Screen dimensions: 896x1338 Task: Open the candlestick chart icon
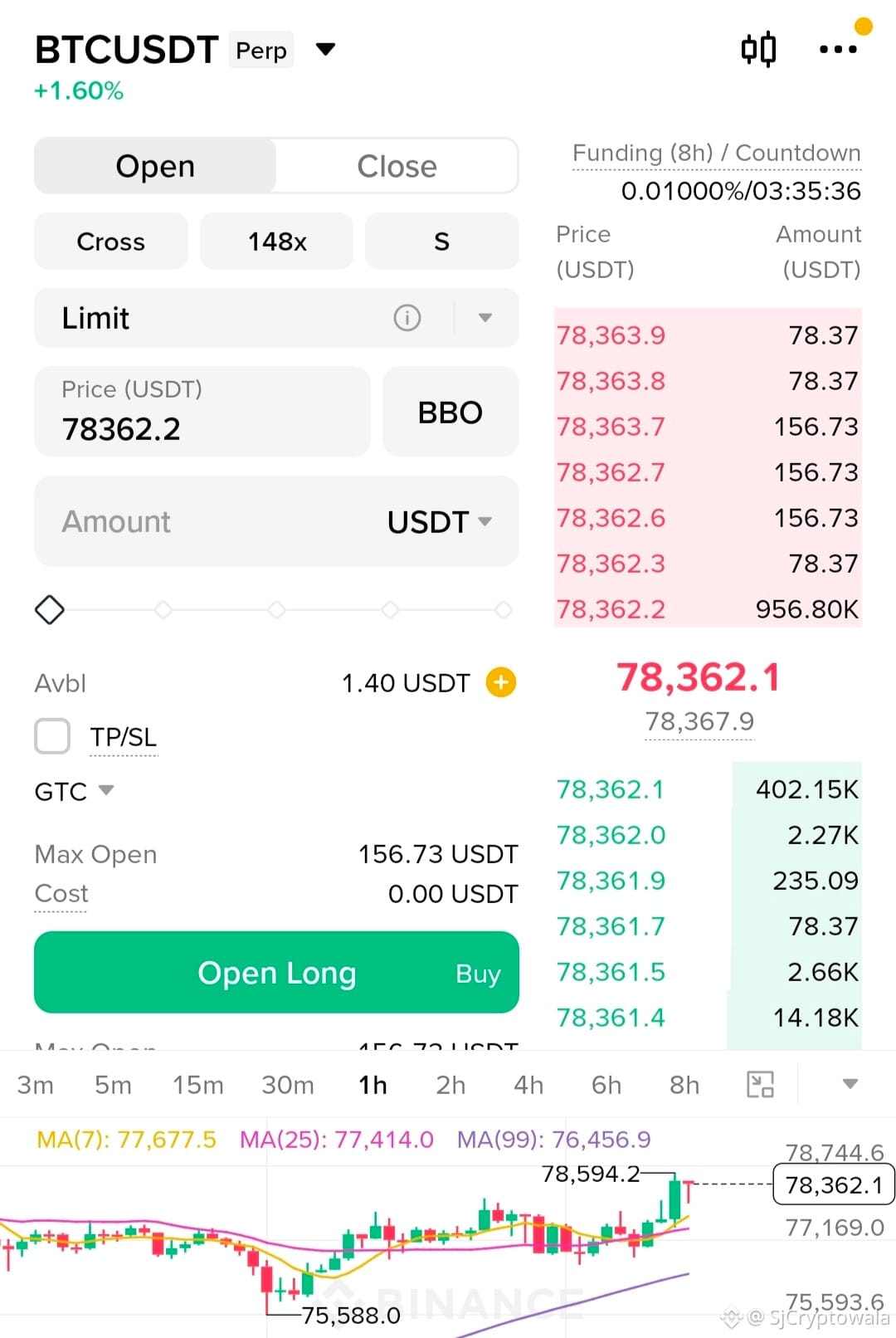(758, 49)
